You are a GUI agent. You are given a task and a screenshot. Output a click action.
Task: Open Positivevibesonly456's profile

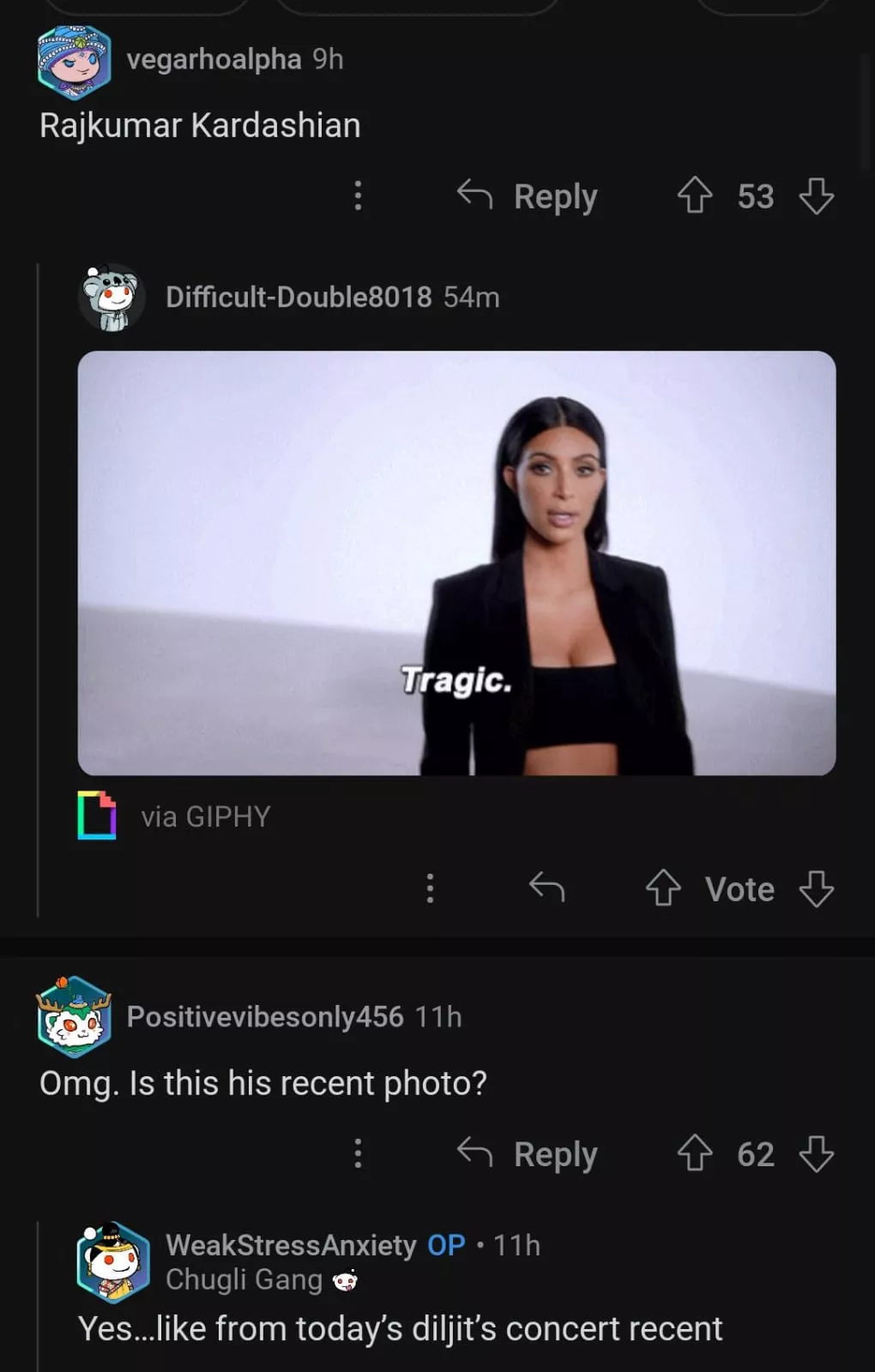point(264,1016)
